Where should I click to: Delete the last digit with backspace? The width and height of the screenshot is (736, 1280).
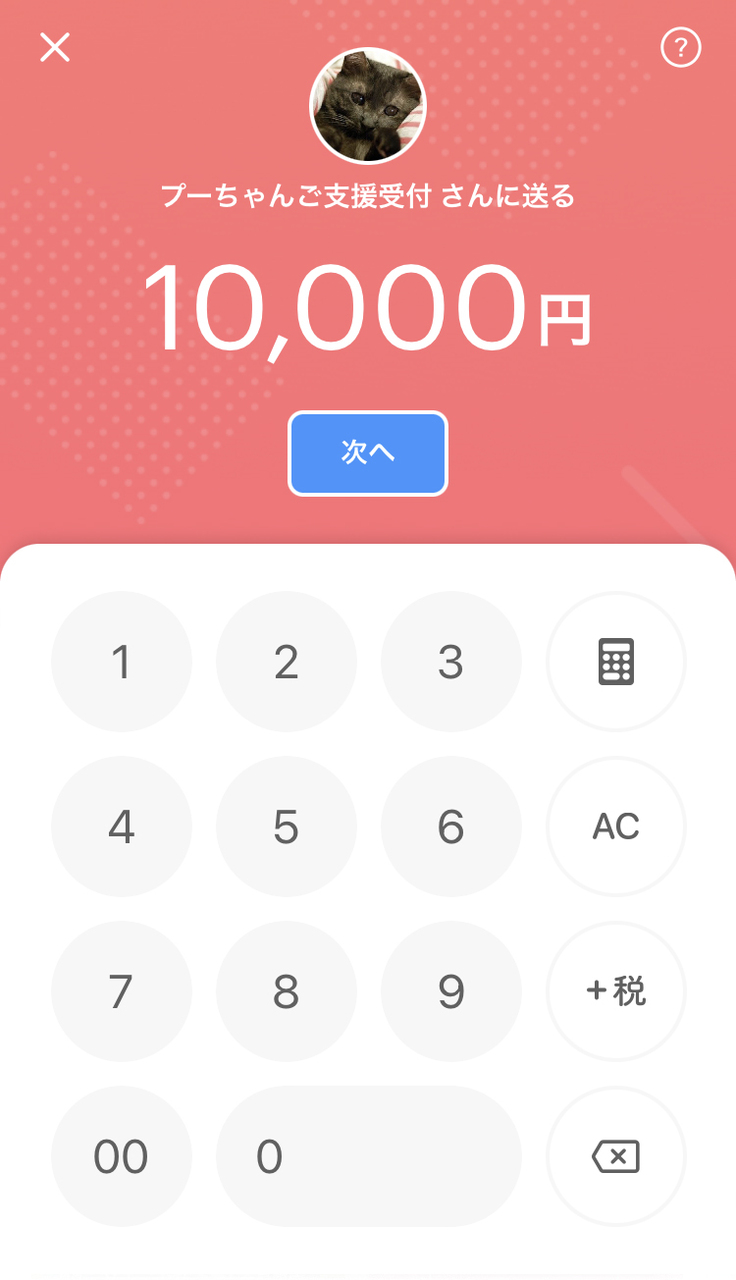click(616, 1156)
